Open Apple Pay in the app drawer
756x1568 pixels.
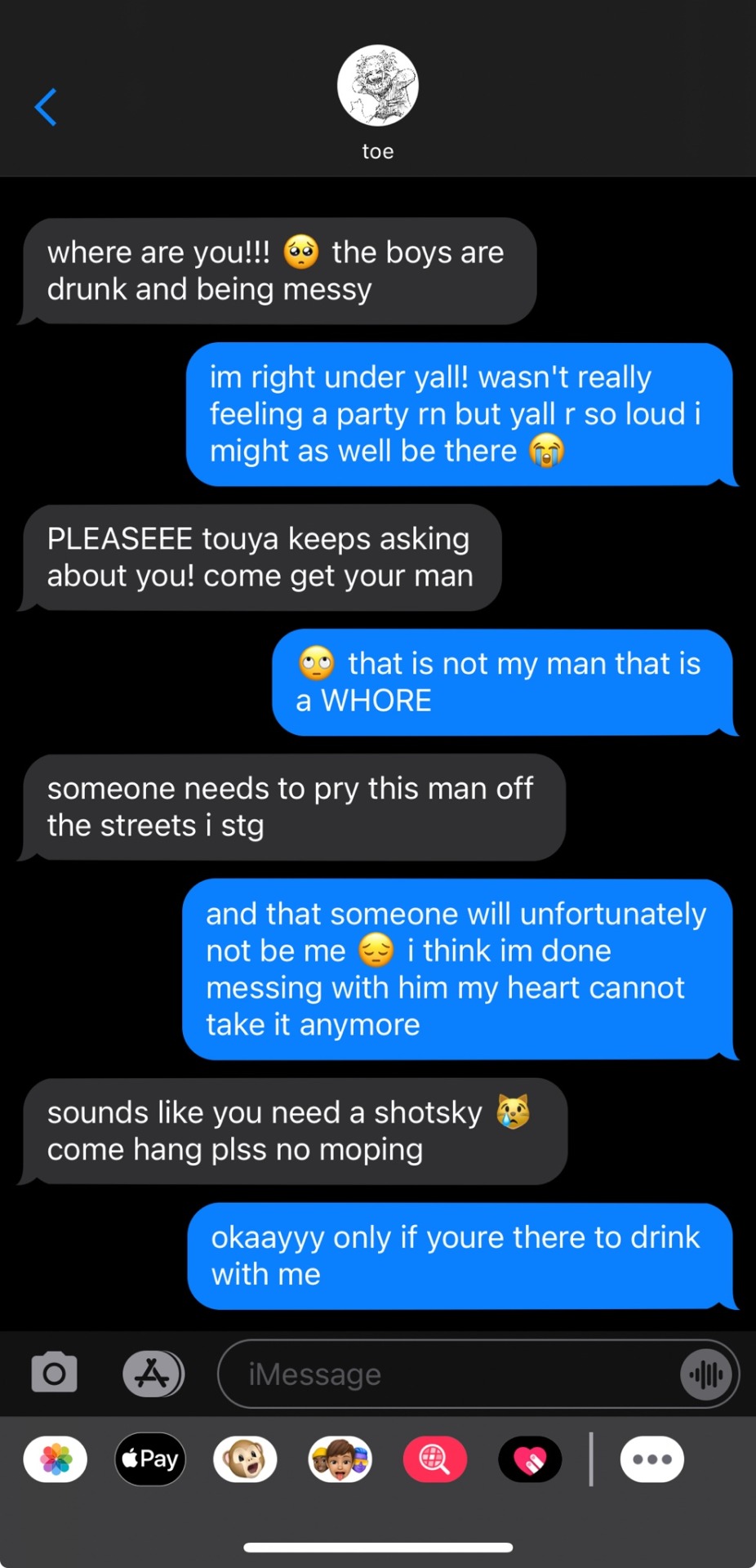click(150, 1459)
